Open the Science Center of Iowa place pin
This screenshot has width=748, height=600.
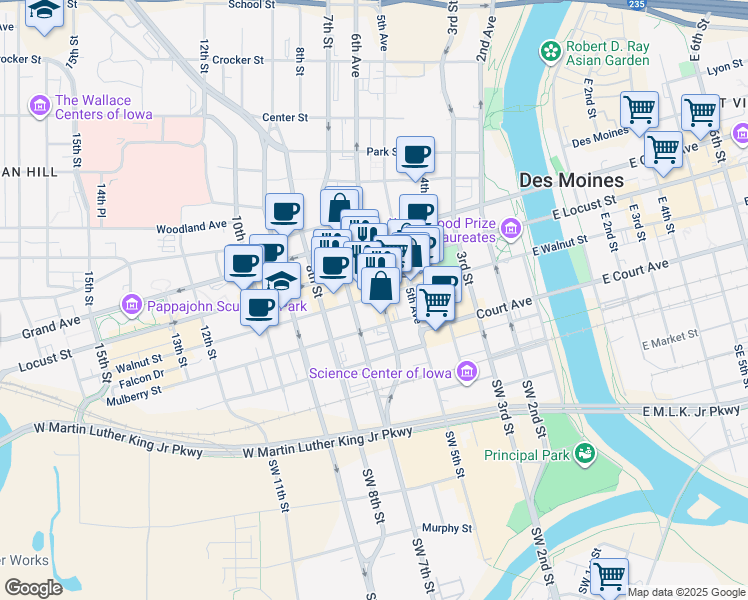pyautogui.click(x=466, y=373)
